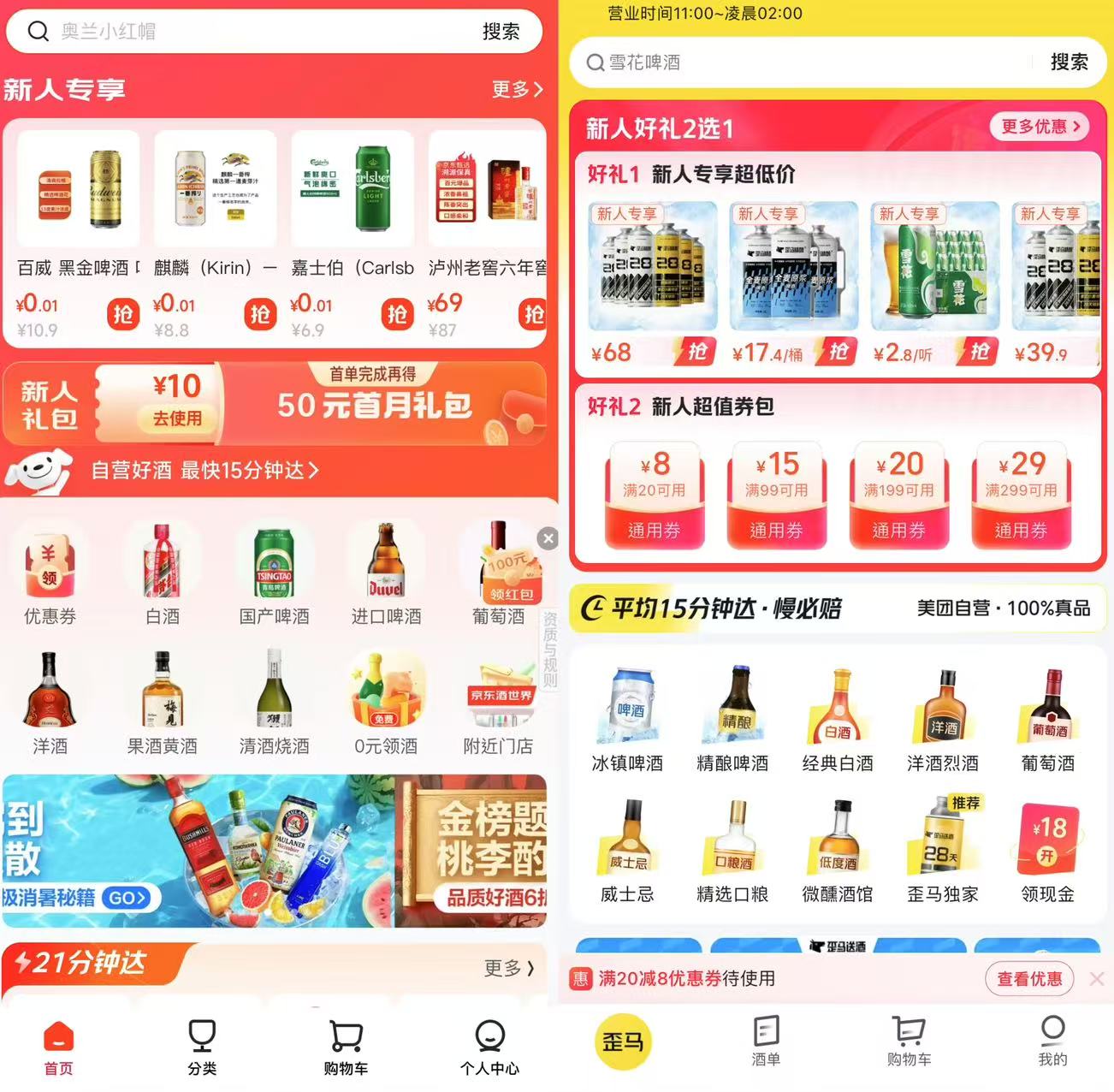Open the 精酿啤酒 category
The width and height of the screenshot is (1114, 1092).
[x=732, y=721]
